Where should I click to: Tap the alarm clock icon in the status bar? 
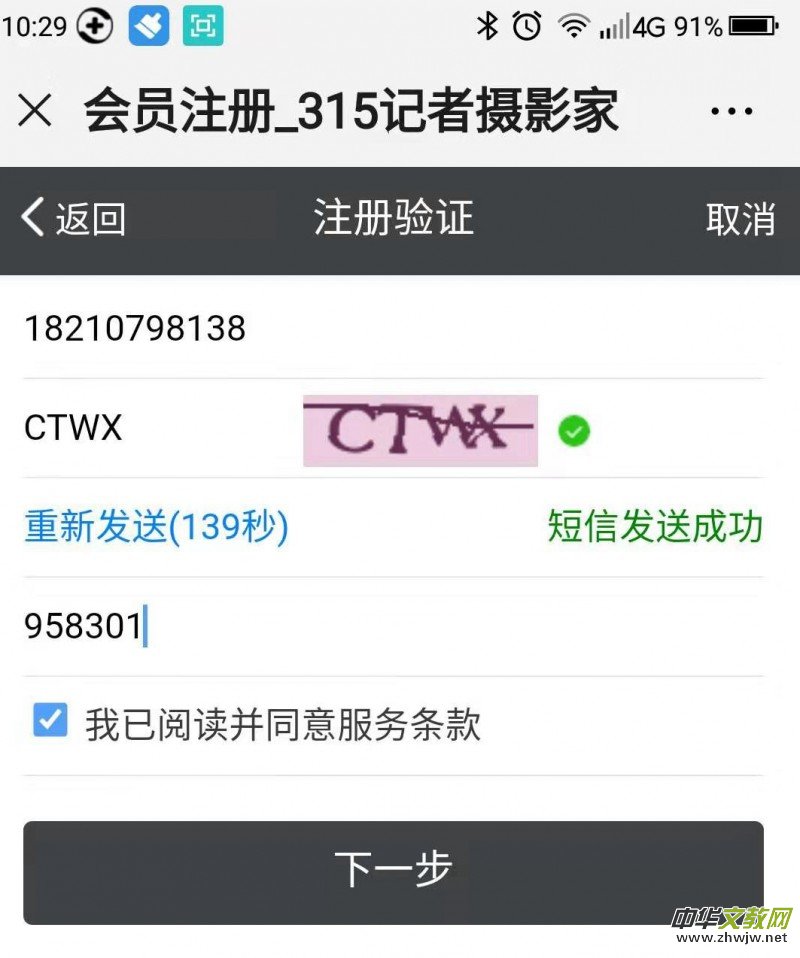pos(525,27)
